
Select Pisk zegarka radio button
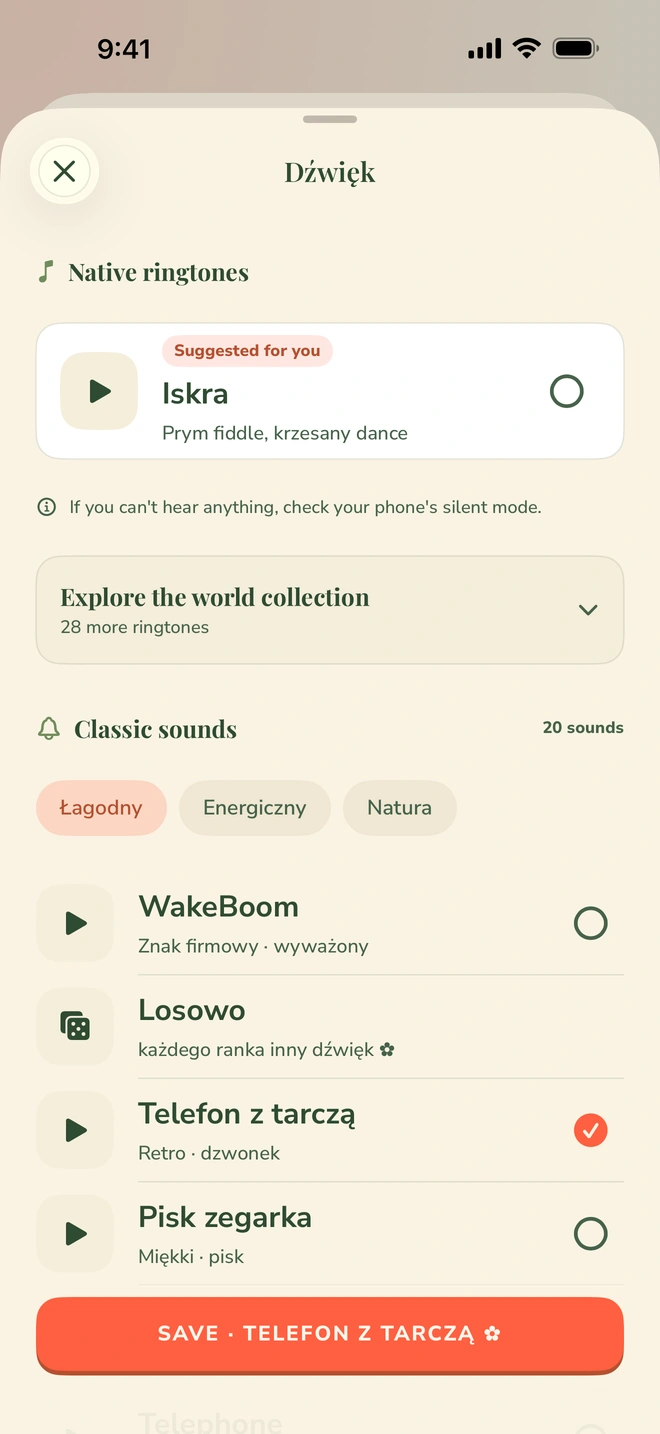591,1234
